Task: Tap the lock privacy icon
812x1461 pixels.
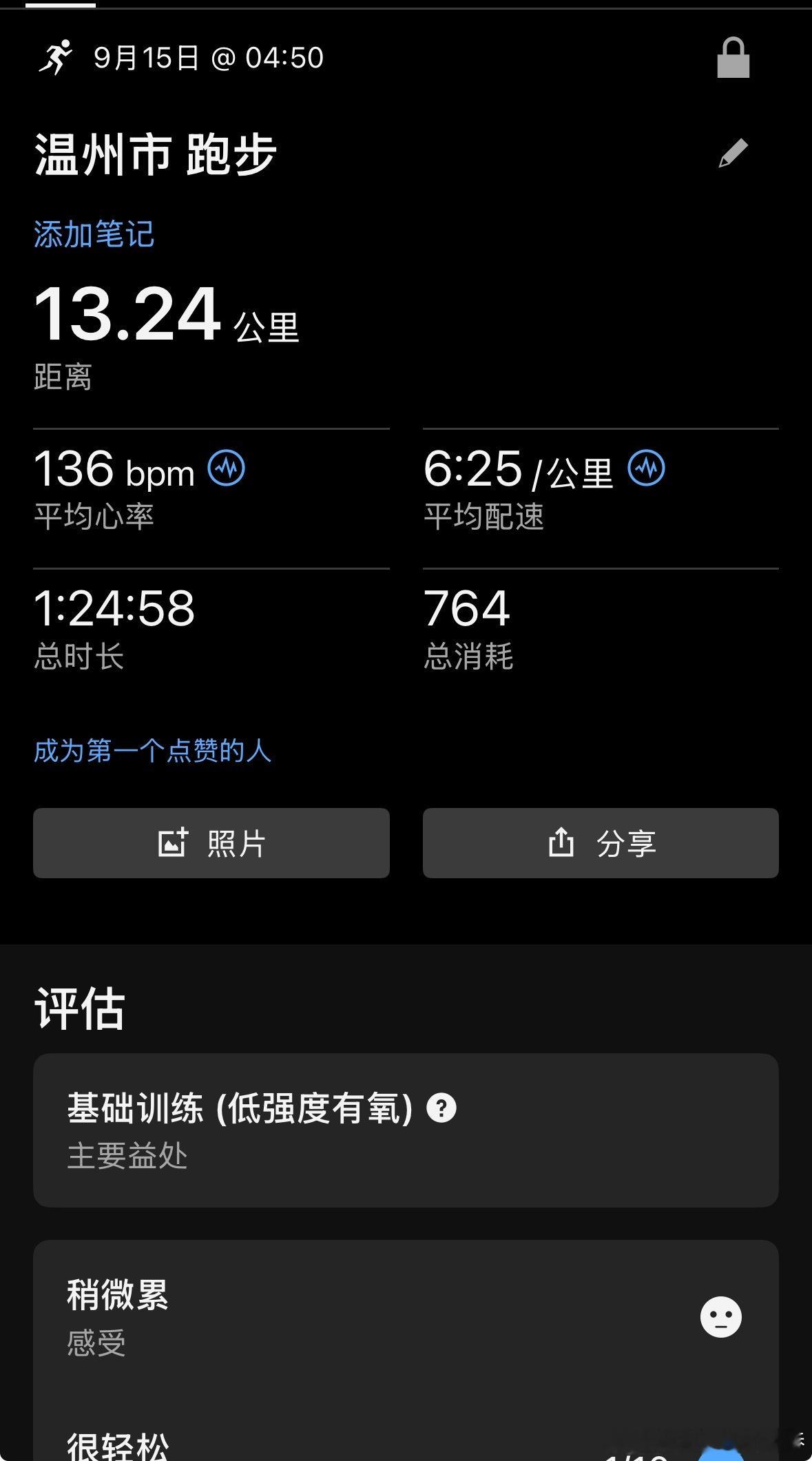Action: pyautogui.click(x=733, y=58)
